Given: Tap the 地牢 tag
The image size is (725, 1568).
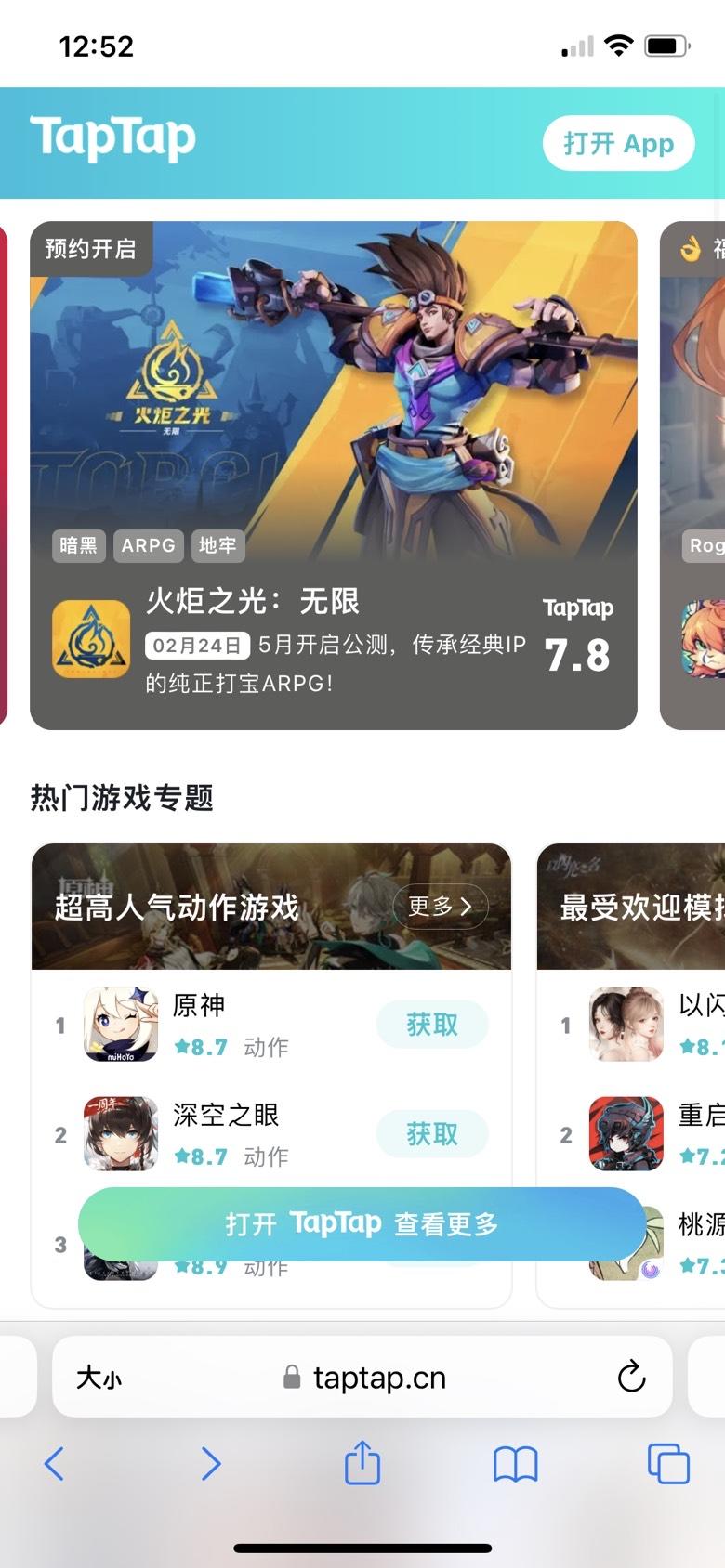Looking at the screenshot, I should coord(217,546).
